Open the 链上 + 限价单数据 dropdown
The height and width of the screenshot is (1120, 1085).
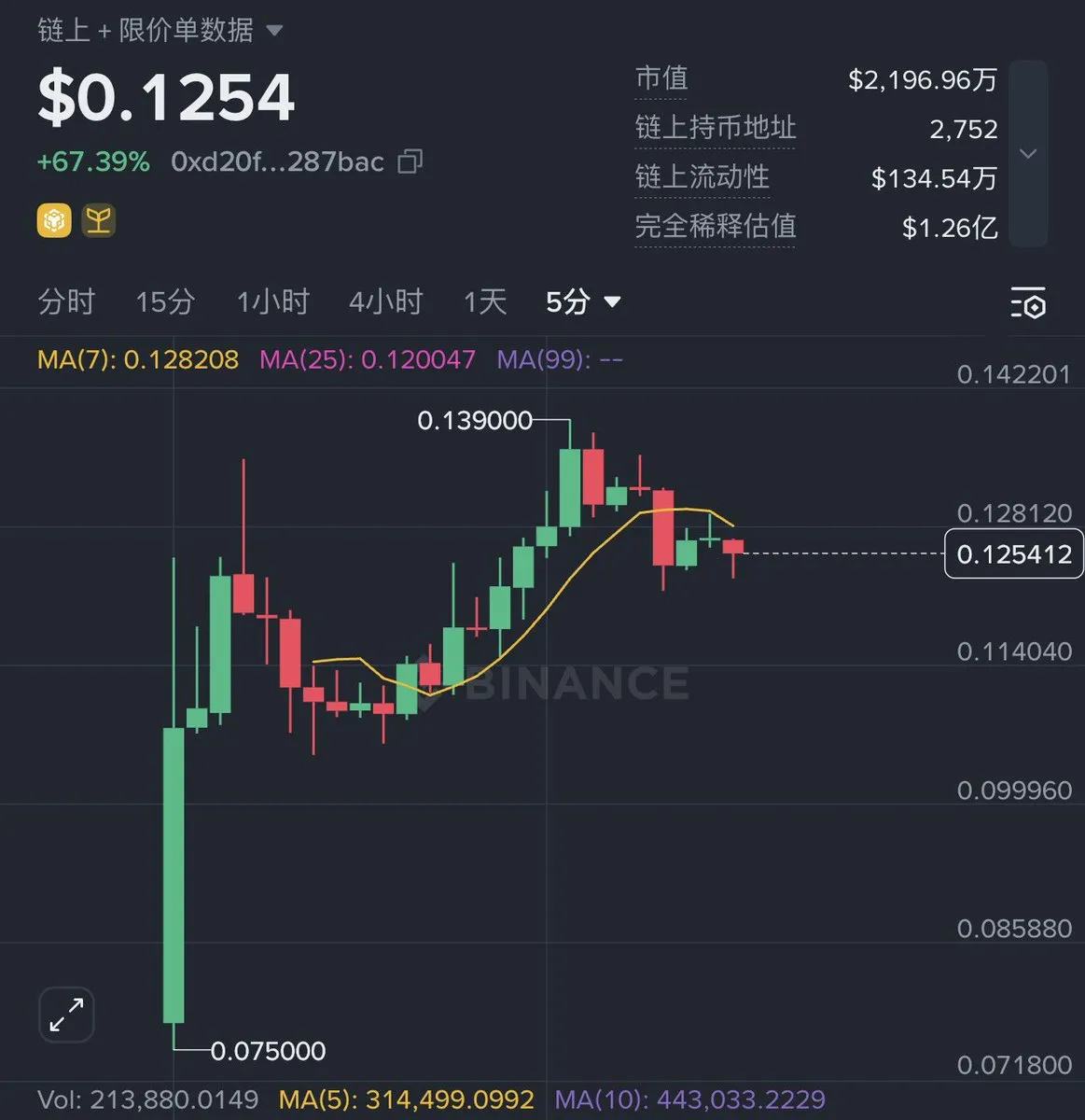tap(160, 31)
